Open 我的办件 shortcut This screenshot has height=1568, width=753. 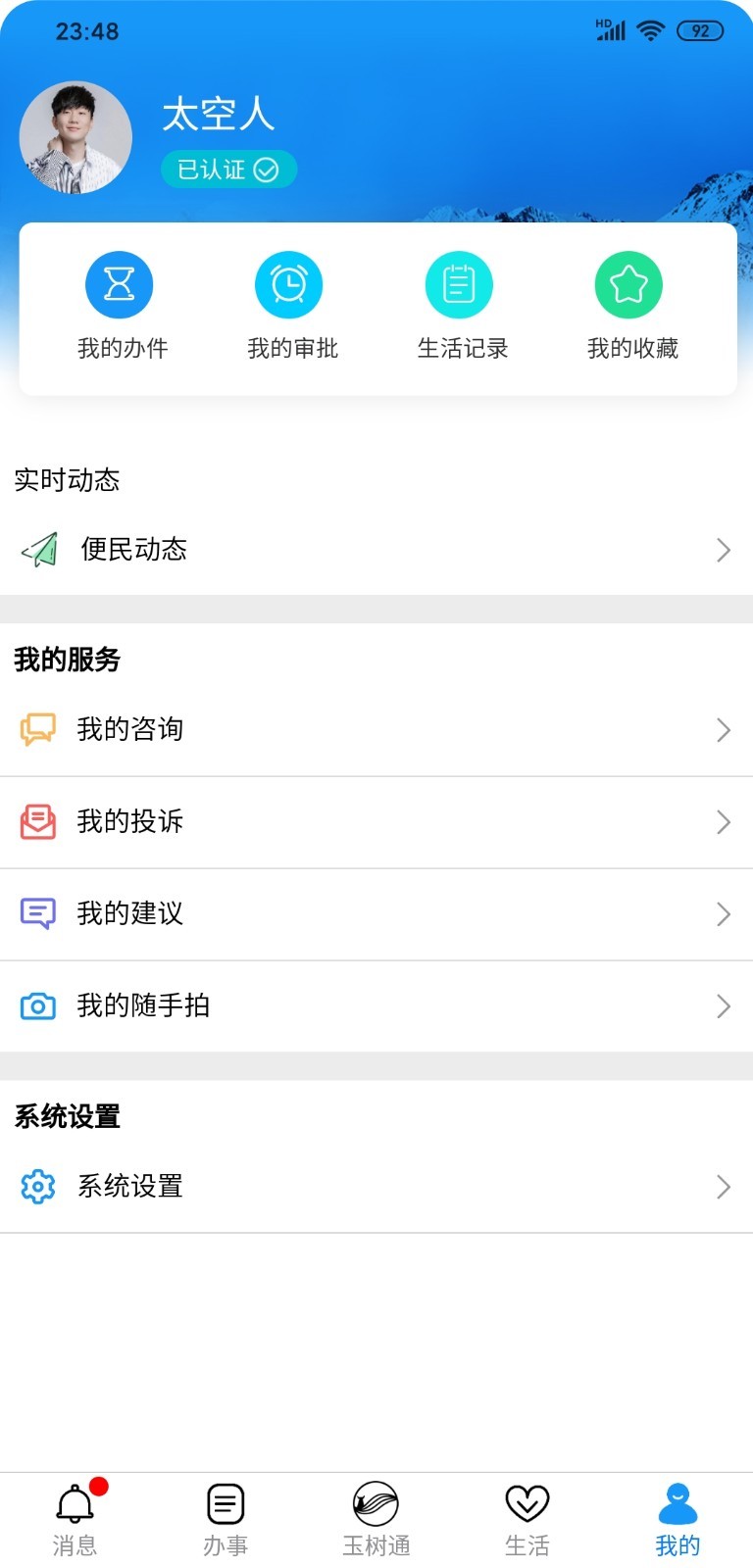(122, 306)
